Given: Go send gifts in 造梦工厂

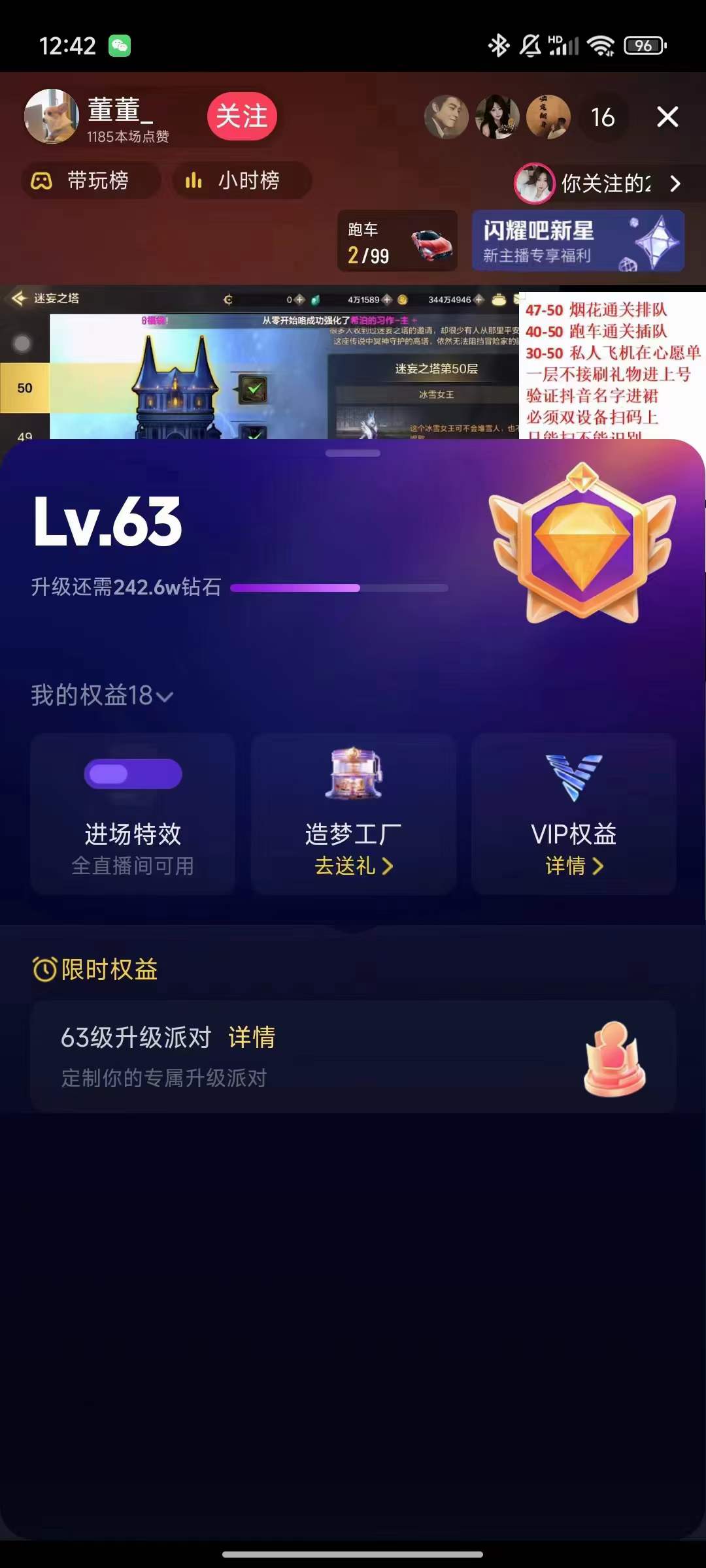Looking at the screenshot, I should [x=353, y=866].
